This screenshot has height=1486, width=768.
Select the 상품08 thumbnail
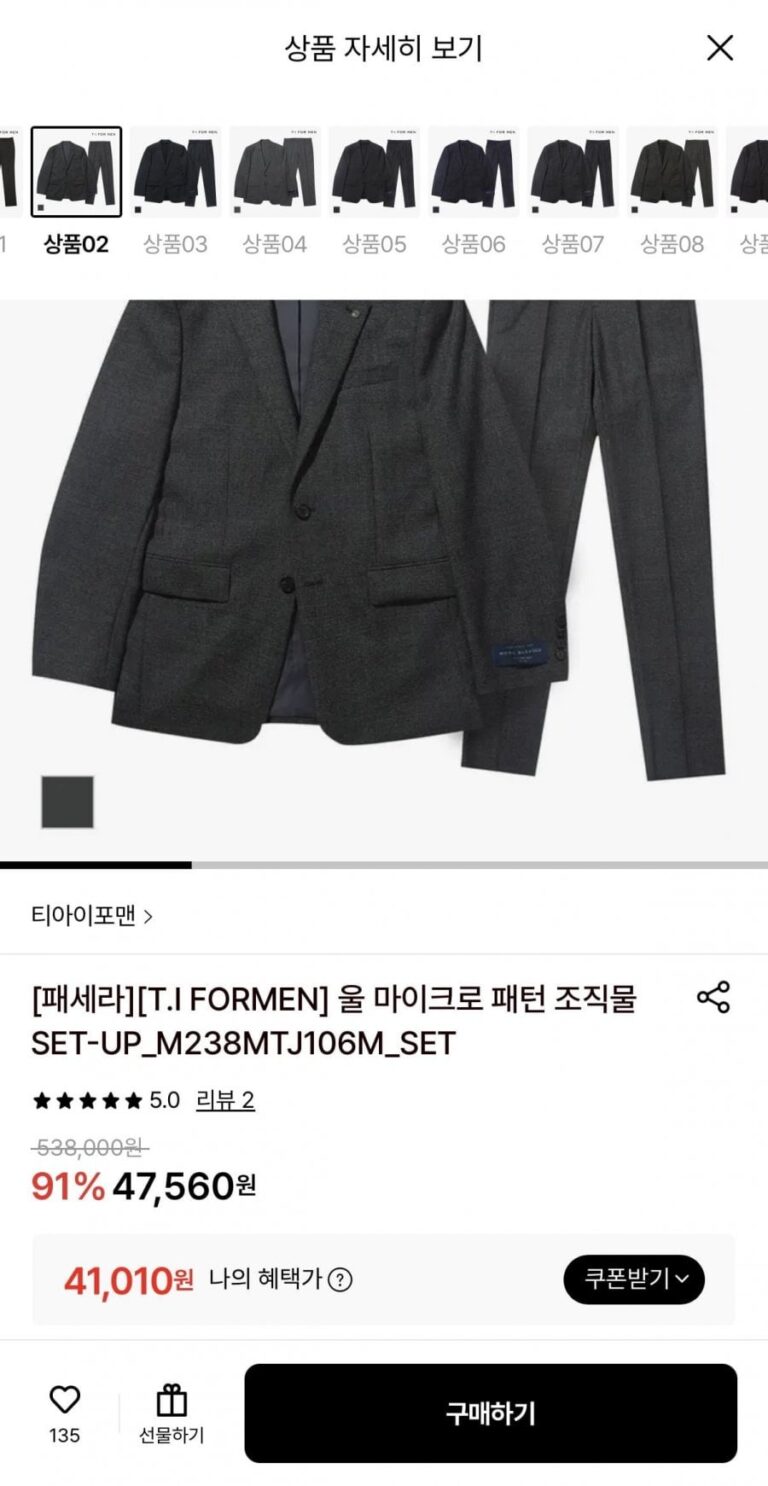(x=672, y=172)
